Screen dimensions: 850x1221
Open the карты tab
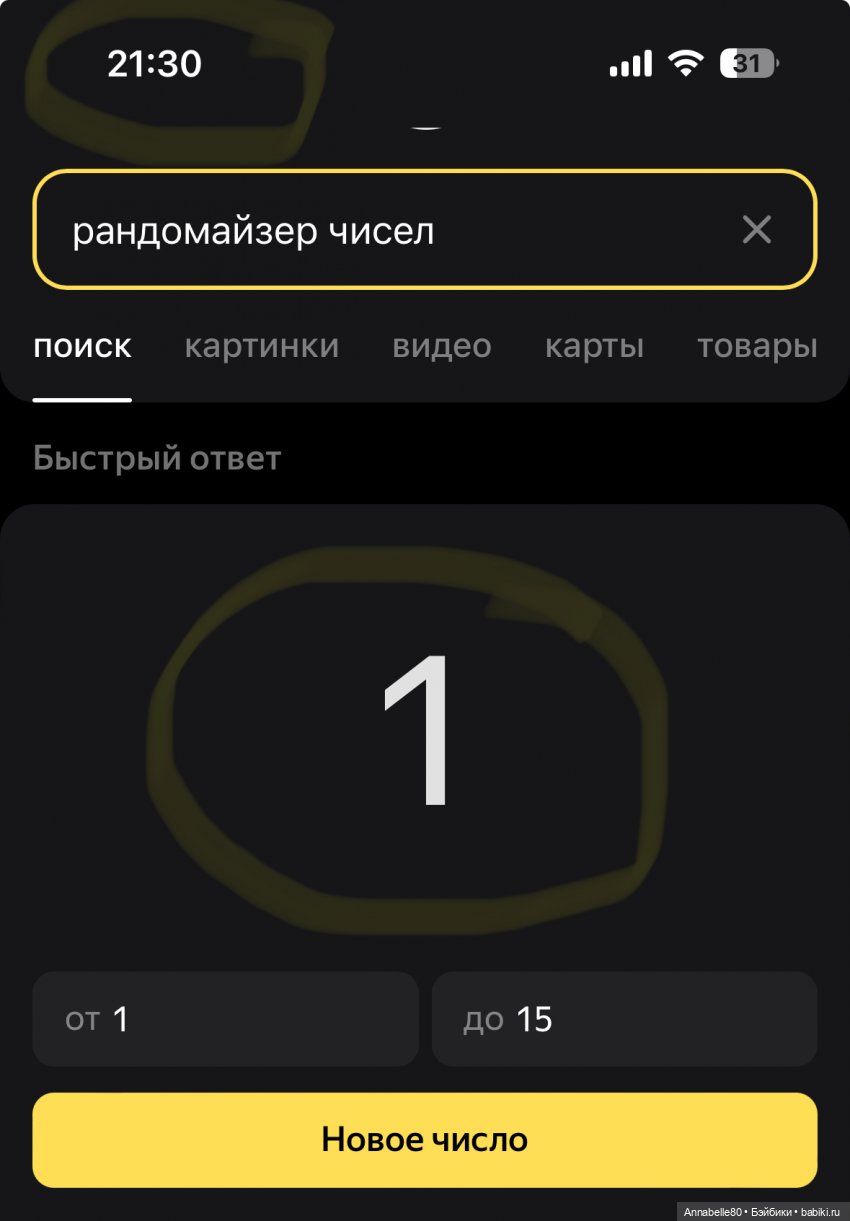tap(594, 347)
